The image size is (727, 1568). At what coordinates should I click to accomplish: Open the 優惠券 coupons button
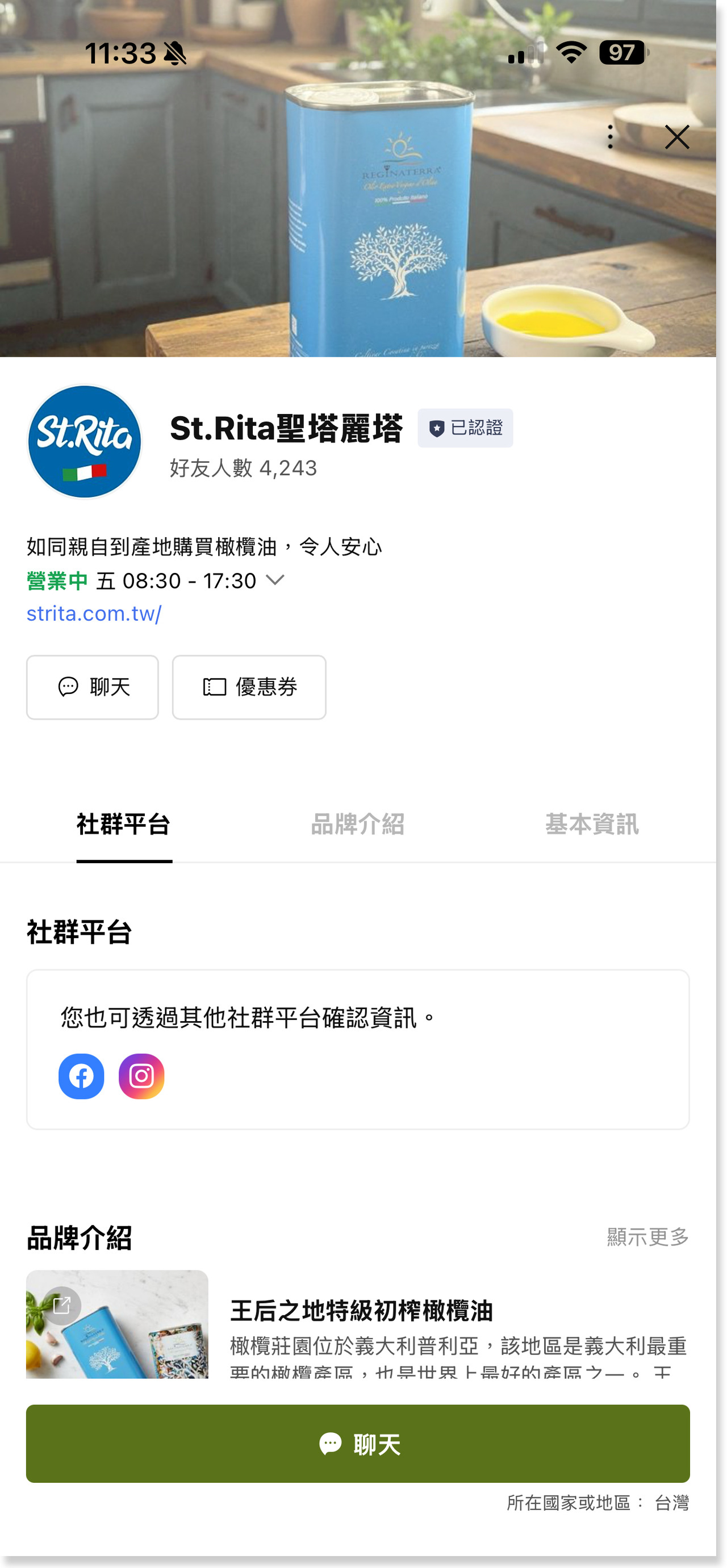[249, 687]
